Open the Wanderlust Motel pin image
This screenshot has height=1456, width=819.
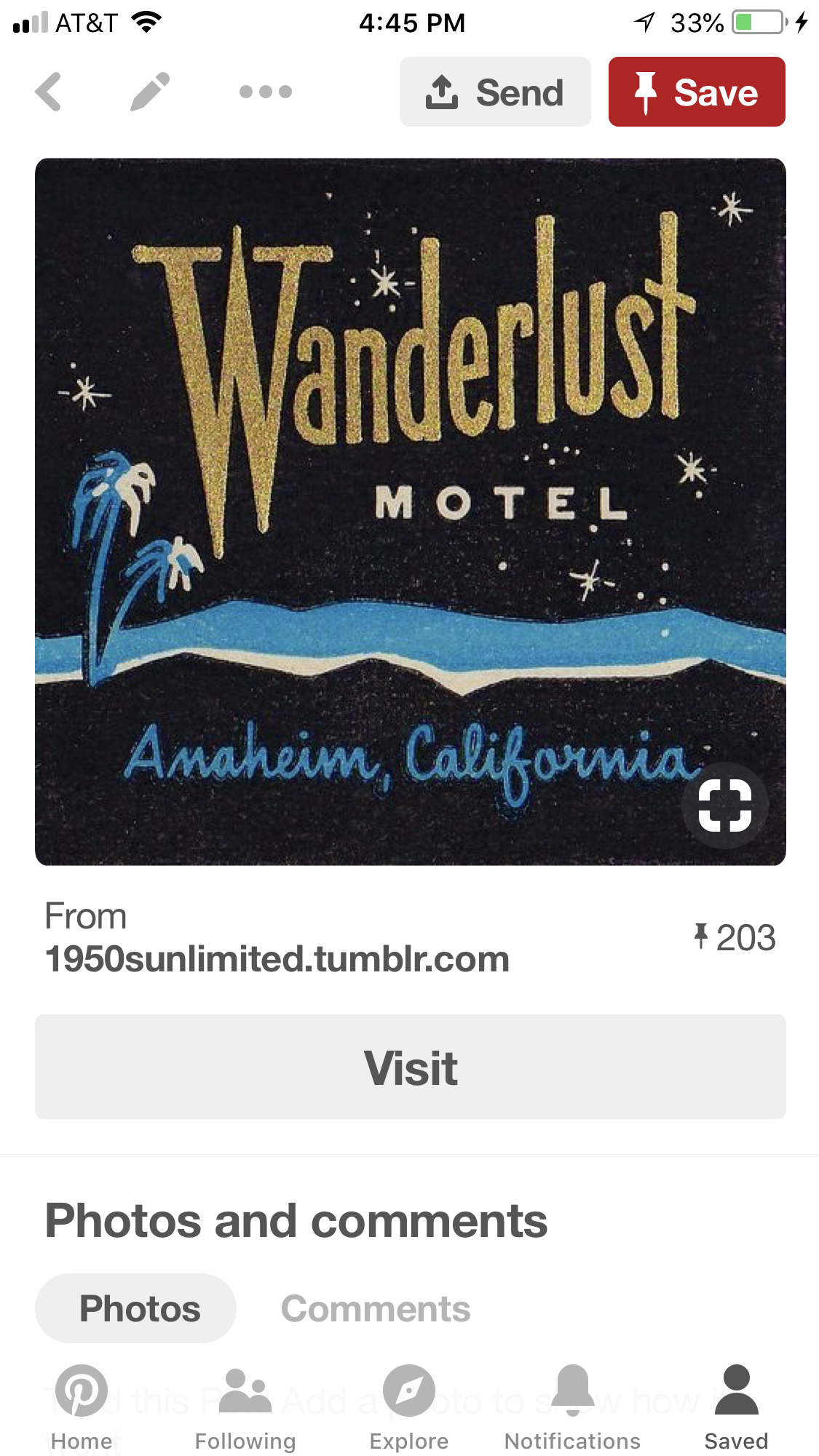tap(410, 473)
